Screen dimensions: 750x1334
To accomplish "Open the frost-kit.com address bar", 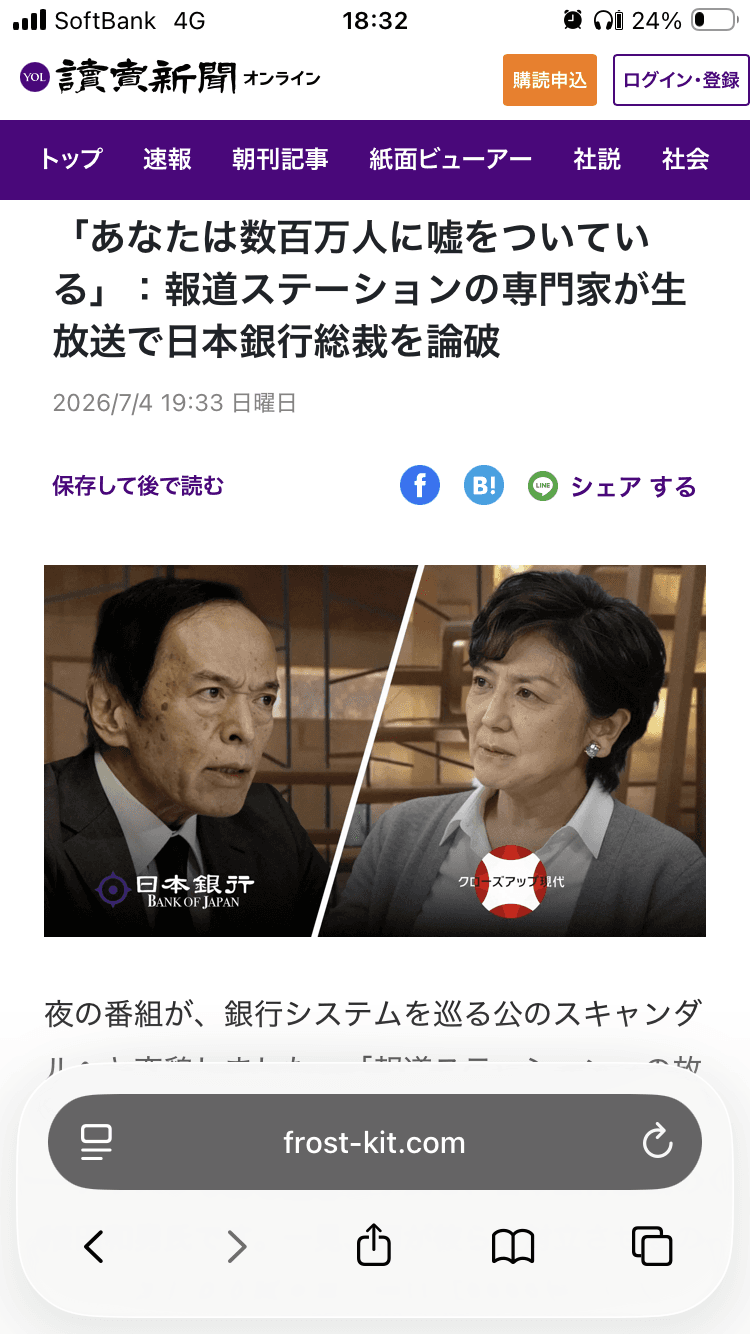I will [375, 1142].
